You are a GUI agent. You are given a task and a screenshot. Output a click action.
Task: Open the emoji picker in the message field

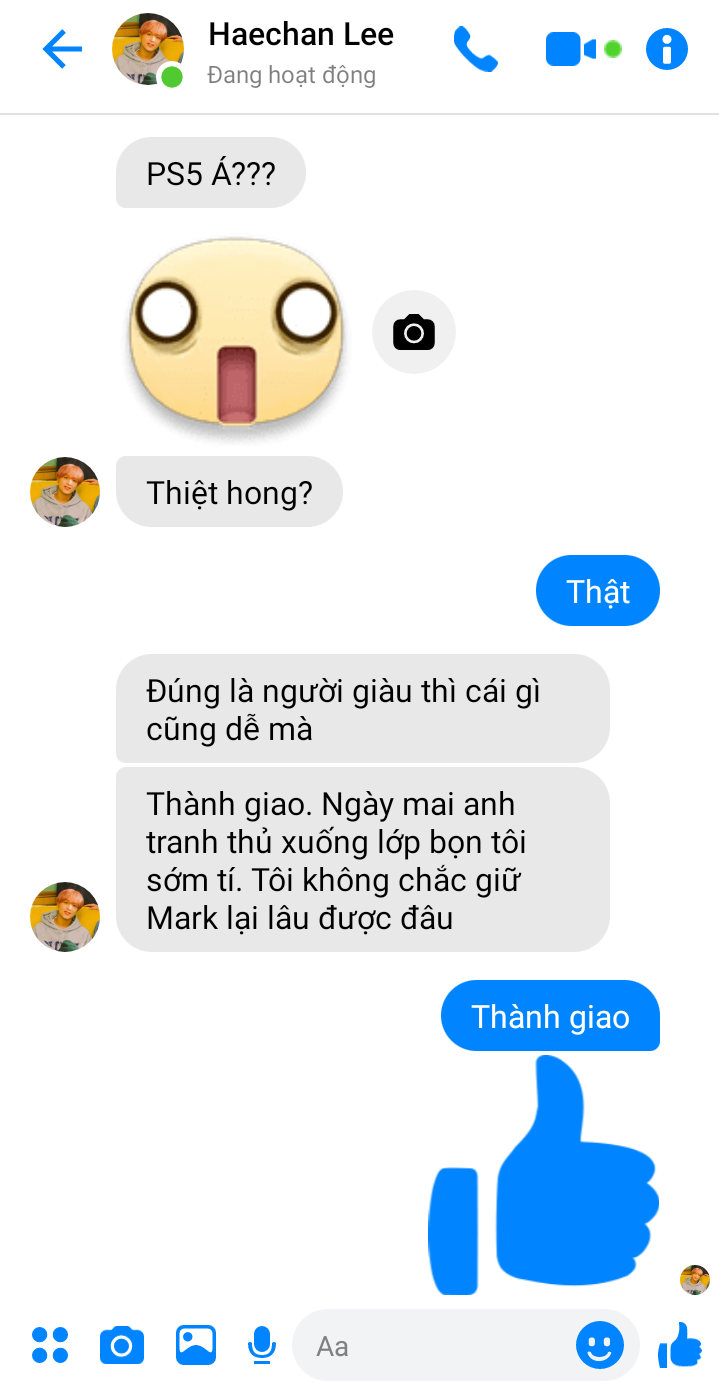(x=600, y=1346)
